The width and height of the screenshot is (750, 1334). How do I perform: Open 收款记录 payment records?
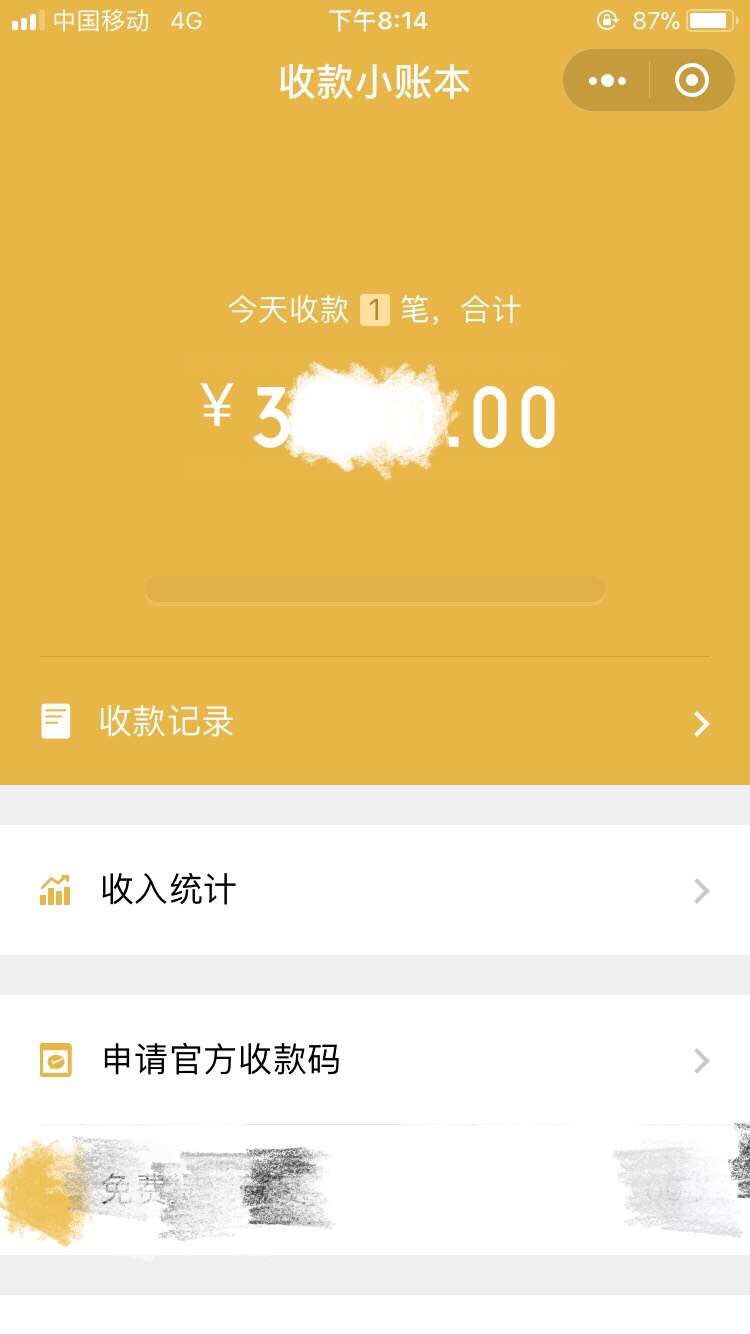point(375,721)
